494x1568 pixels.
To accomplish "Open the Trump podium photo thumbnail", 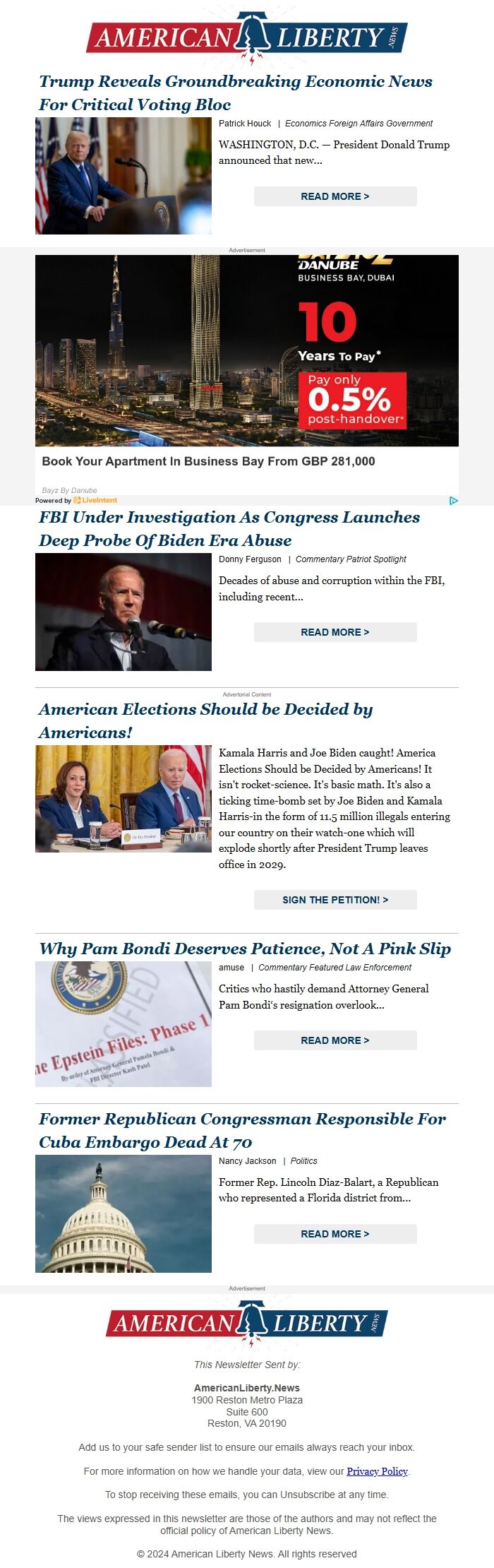I will click(x=123, y=176).
